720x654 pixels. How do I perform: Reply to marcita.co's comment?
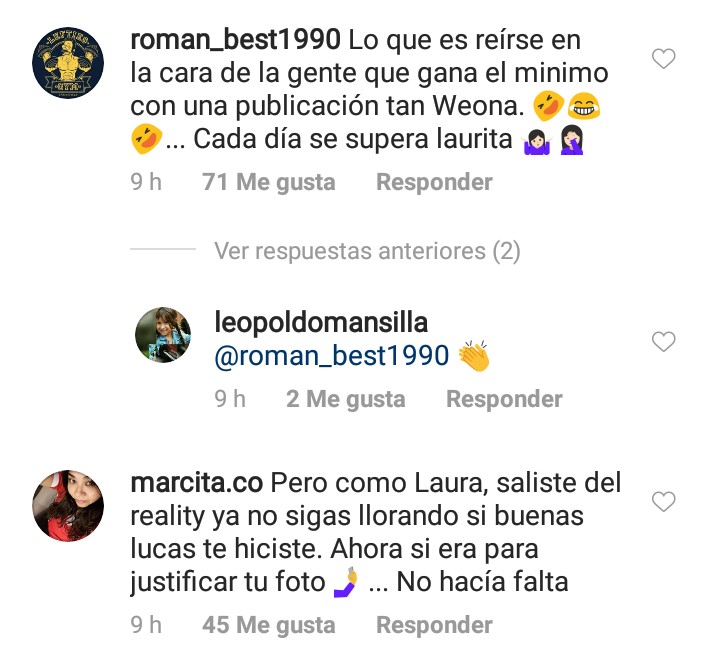(x=434, y=626)
